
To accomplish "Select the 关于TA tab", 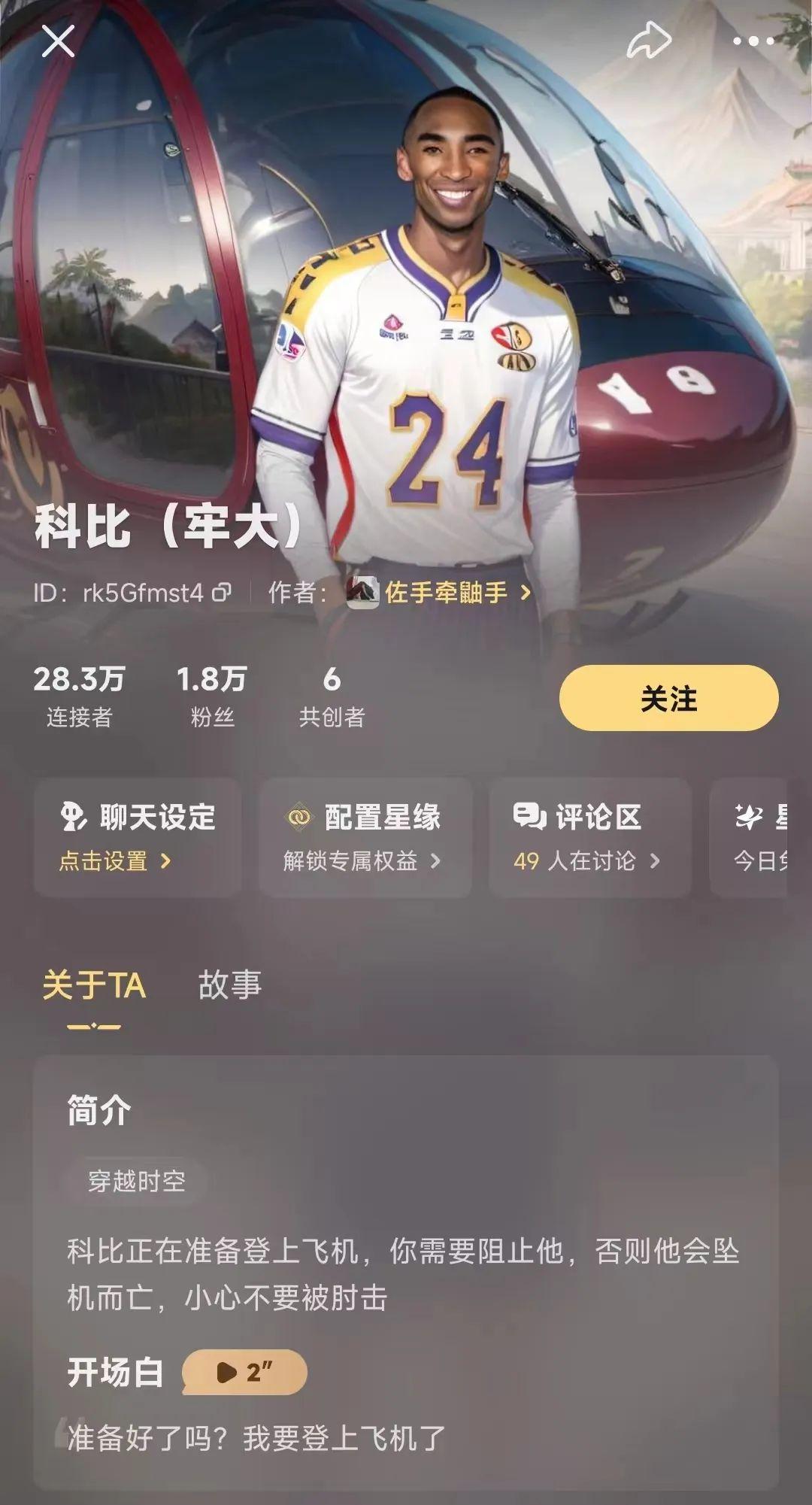I will click(94, 985).
